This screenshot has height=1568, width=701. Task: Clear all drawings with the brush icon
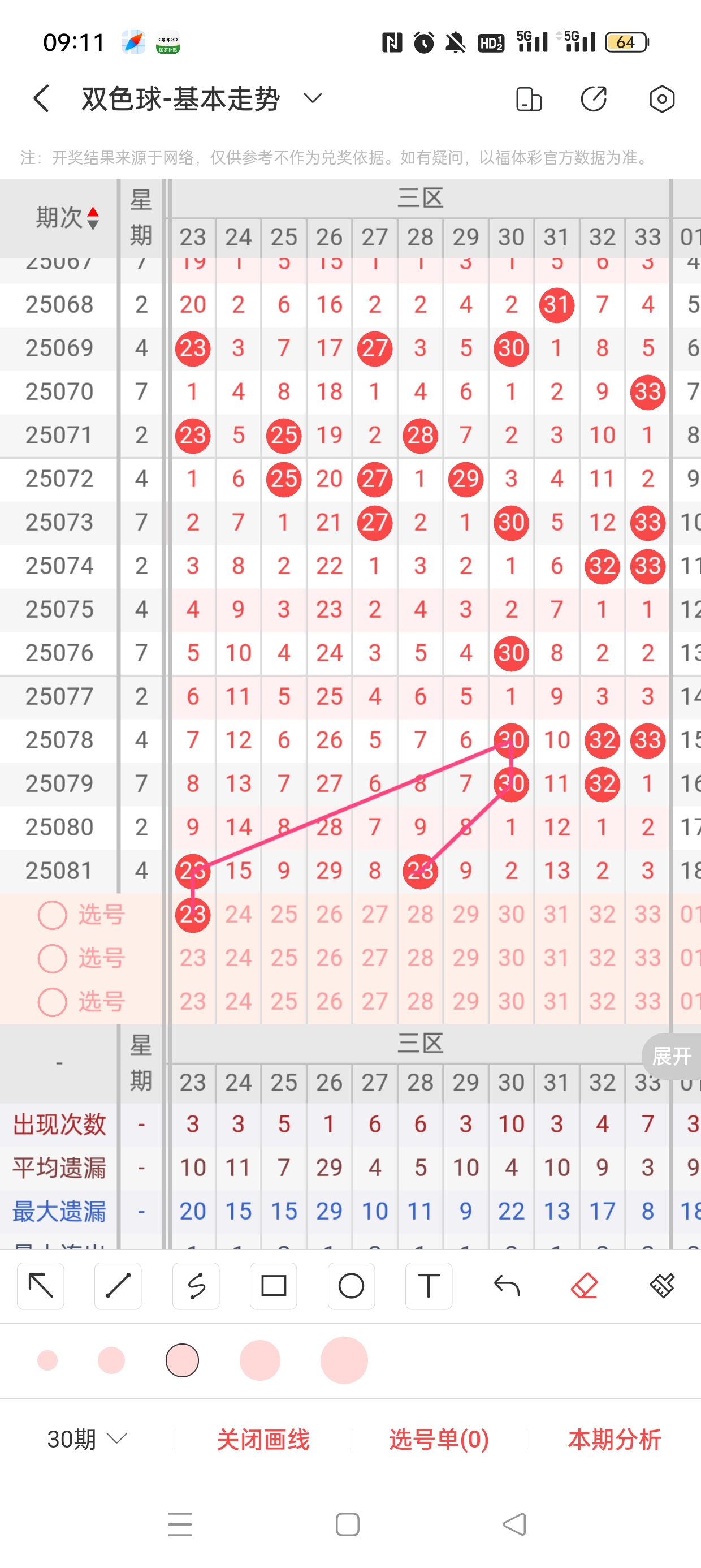[x=662, y=1286]
